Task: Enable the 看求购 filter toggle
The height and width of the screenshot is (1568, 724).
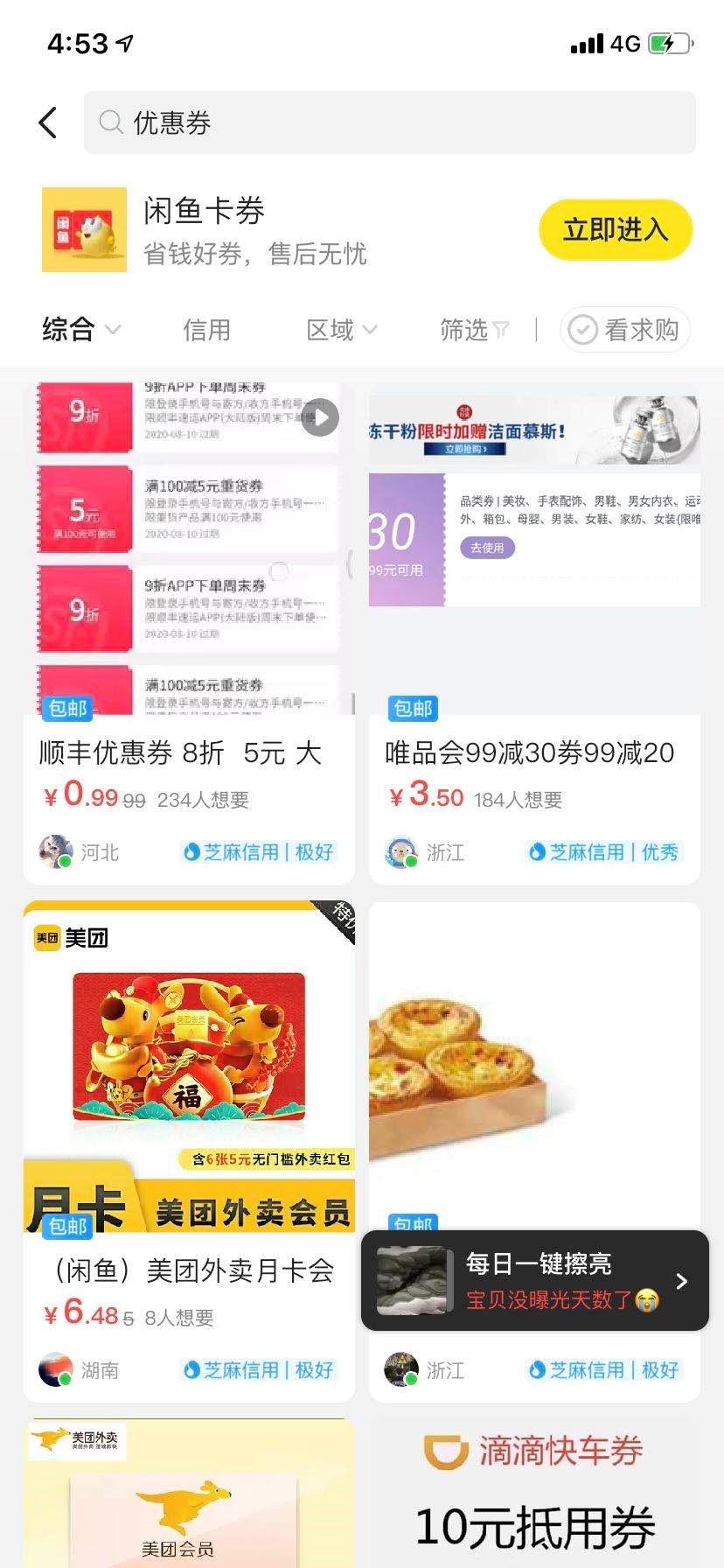Action: coord(624,330)
